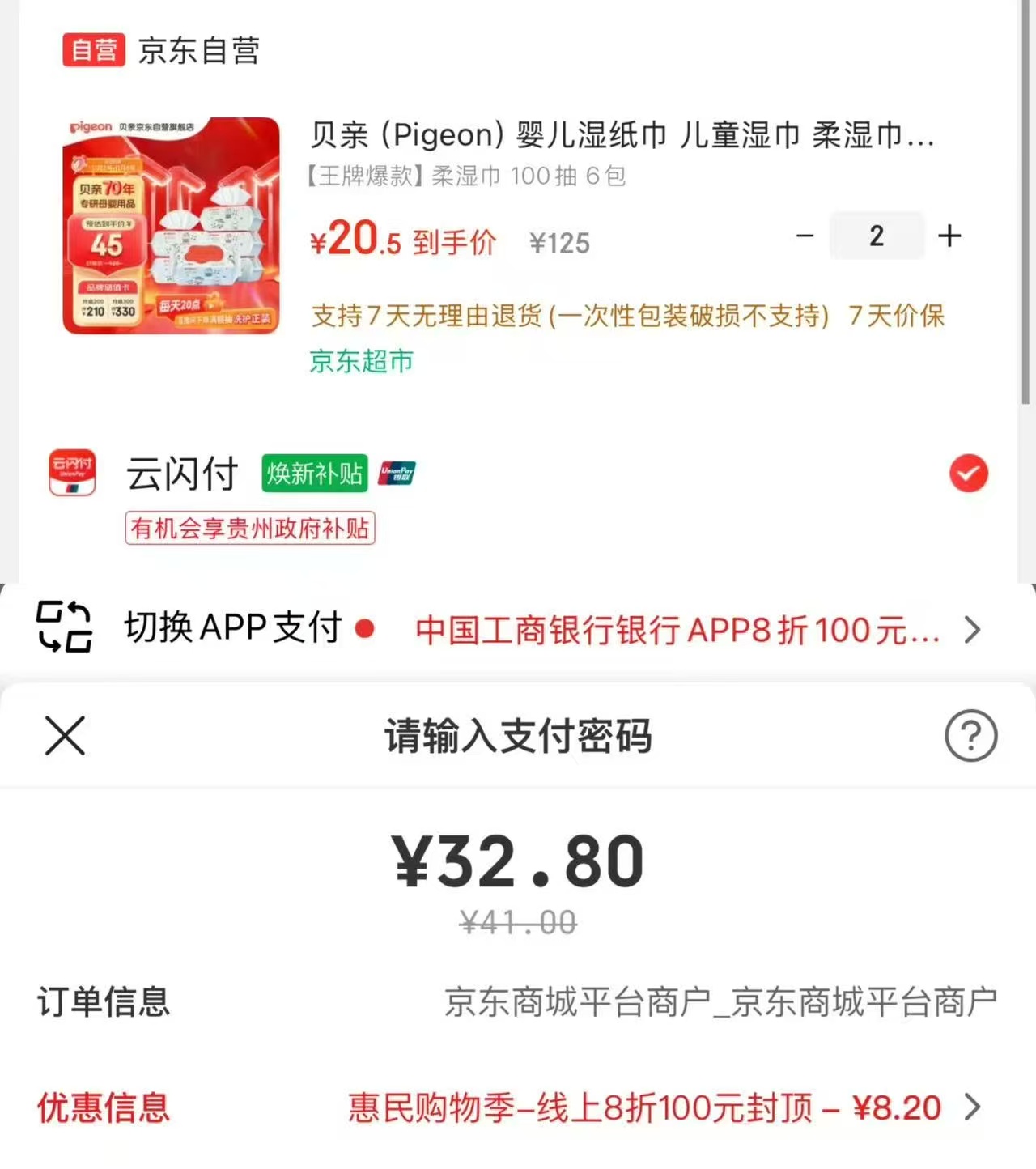Enable the 有机会享贵州政府补贴 offer tag
The image size is (1036, 1169).
coord(249,528)
